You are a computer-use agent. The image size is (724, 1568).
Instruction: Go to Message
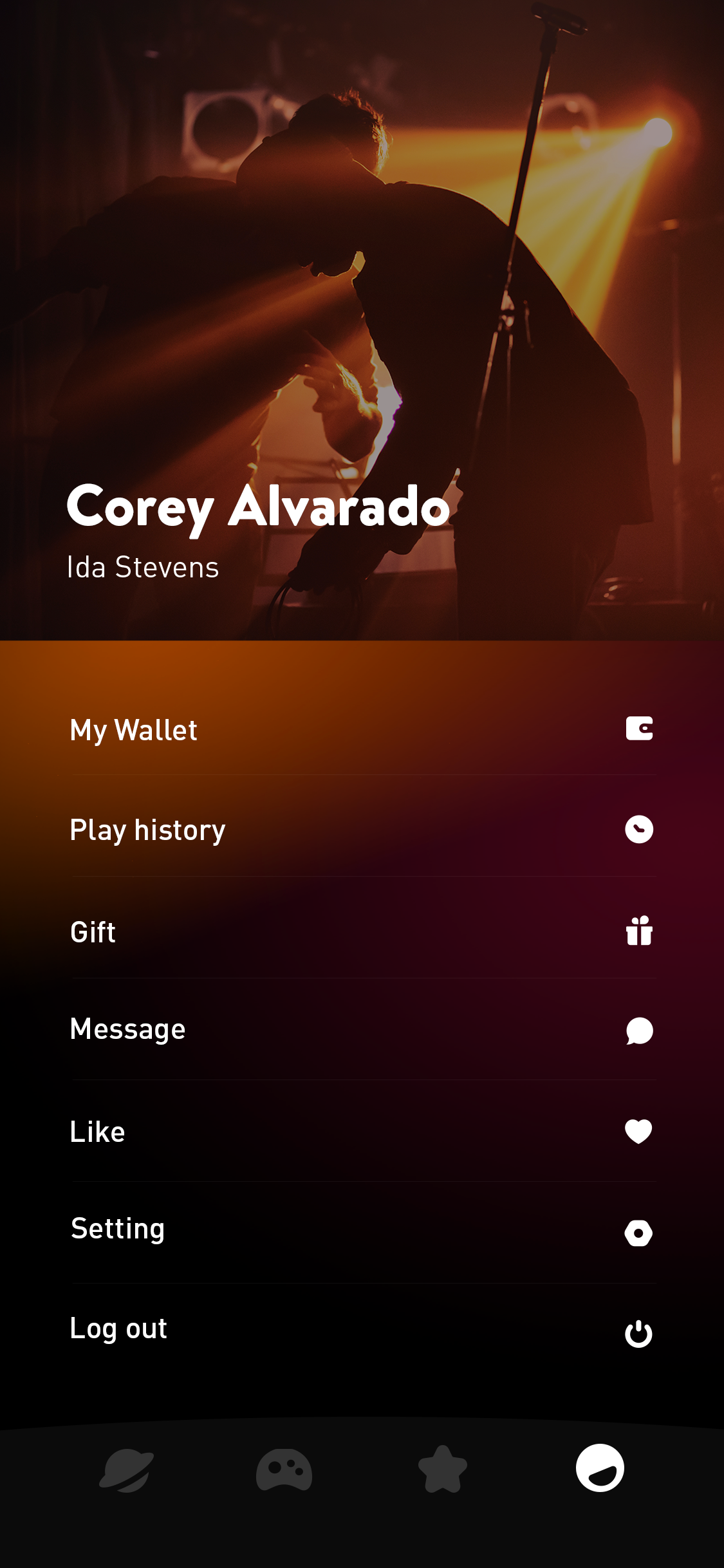click(x=362, y=1029)
